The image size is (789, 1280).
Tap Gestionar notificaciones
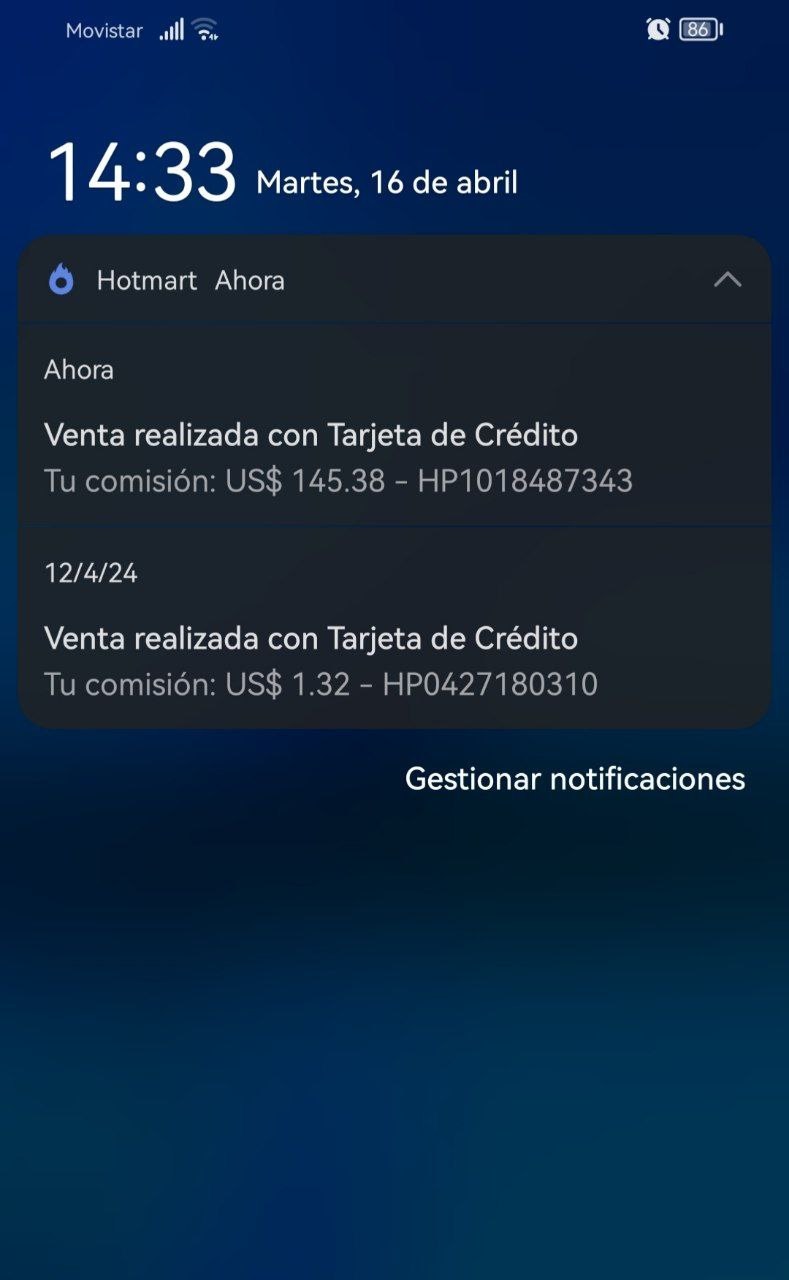click(575, 779)
